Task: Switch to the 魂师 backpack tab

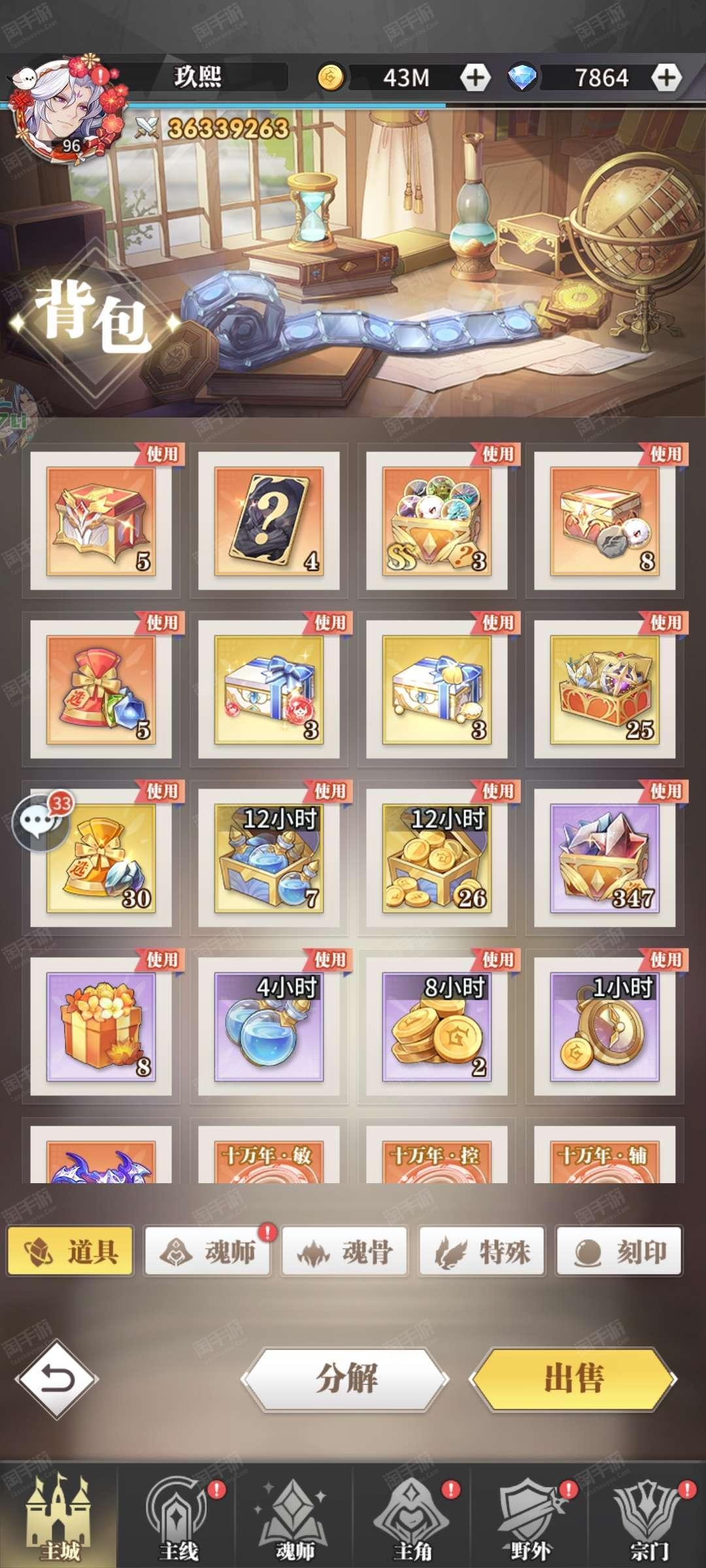Action: 208,1252
